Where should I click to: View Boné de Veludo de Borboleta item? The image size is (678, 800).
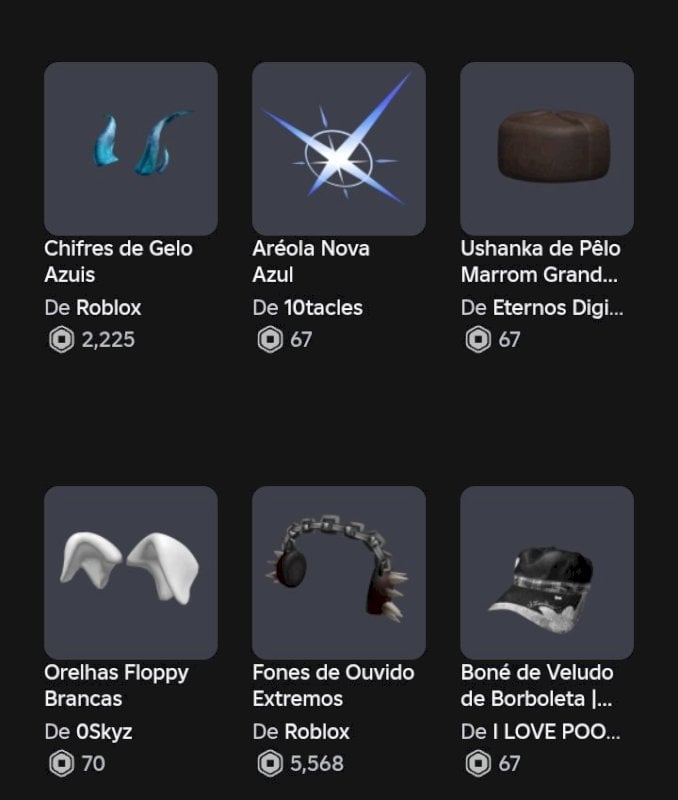pyautogui.click(x=546, y=572)
